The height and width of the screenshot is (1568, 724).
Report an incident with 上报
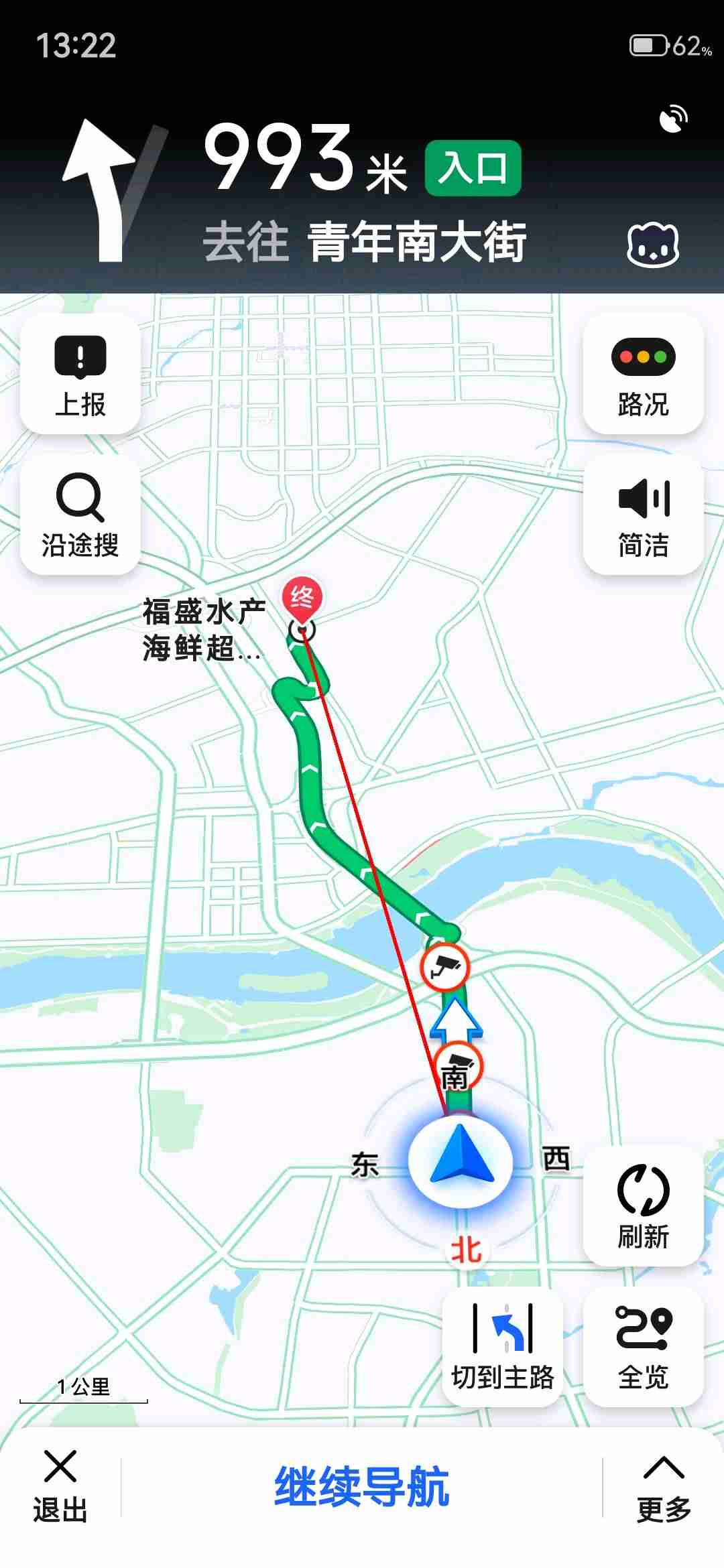[x=80, y=374]
